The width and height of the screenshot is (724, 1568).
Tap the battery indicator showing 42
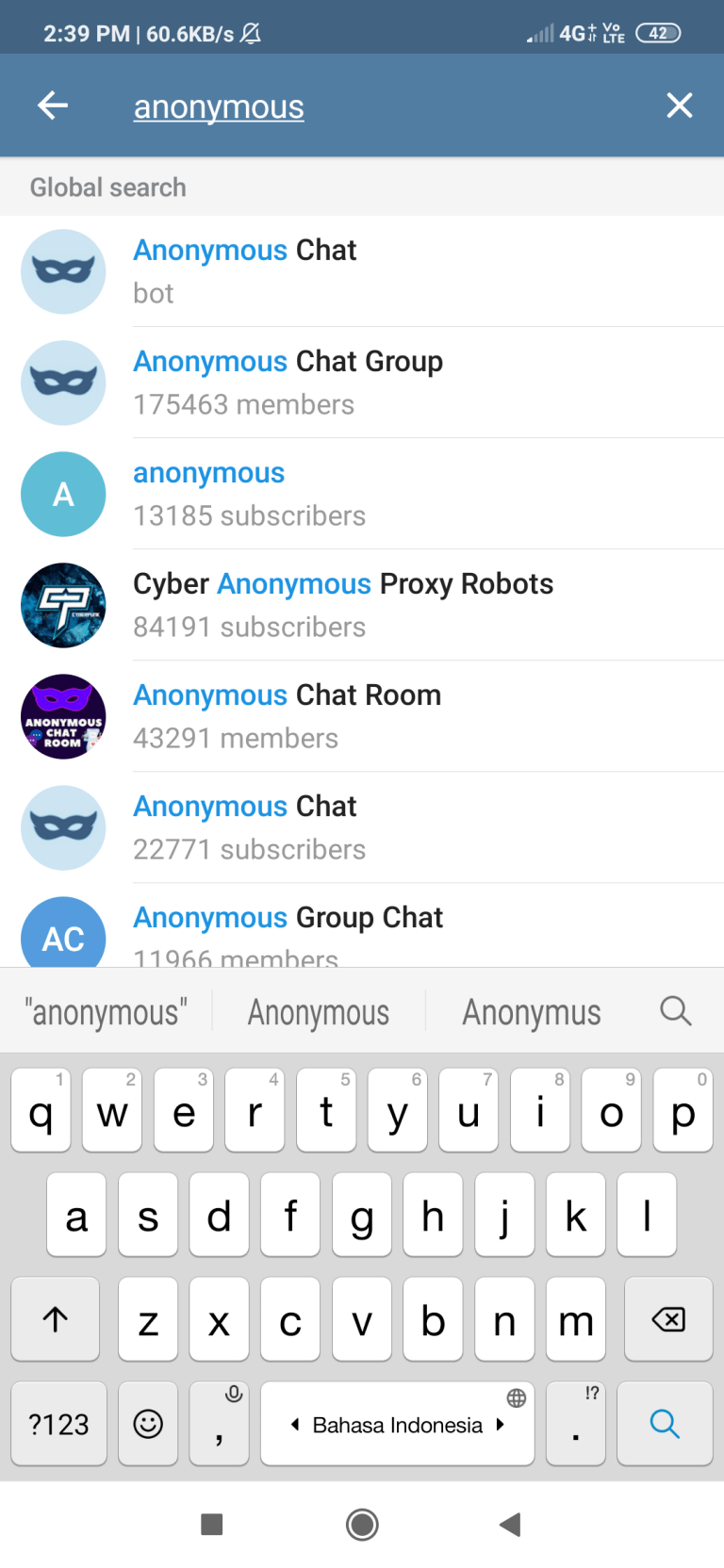tap(658, 32)
